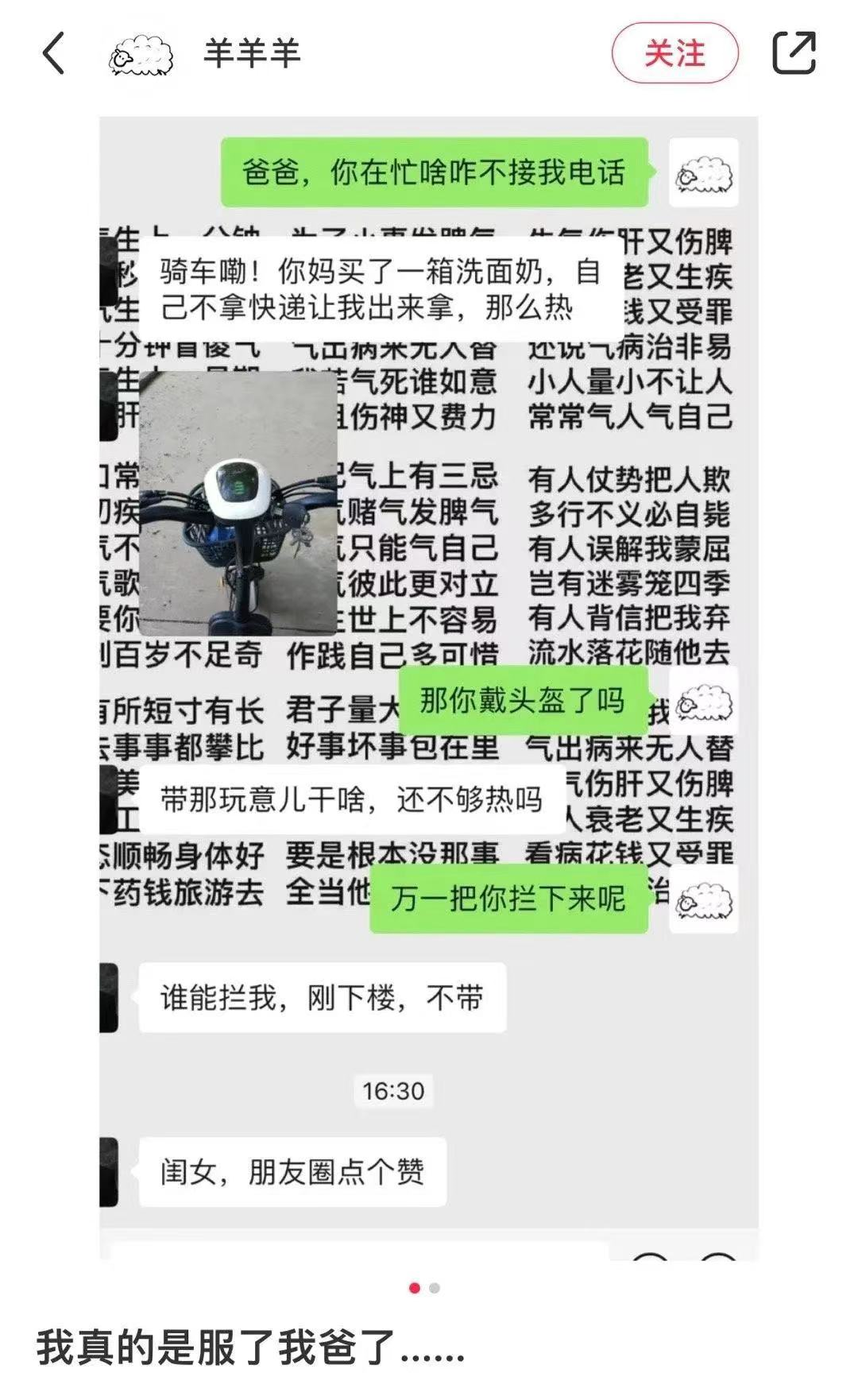858x1400 pixels.
Task: Tap the image page indicator dots
Action: point(424,1288)
